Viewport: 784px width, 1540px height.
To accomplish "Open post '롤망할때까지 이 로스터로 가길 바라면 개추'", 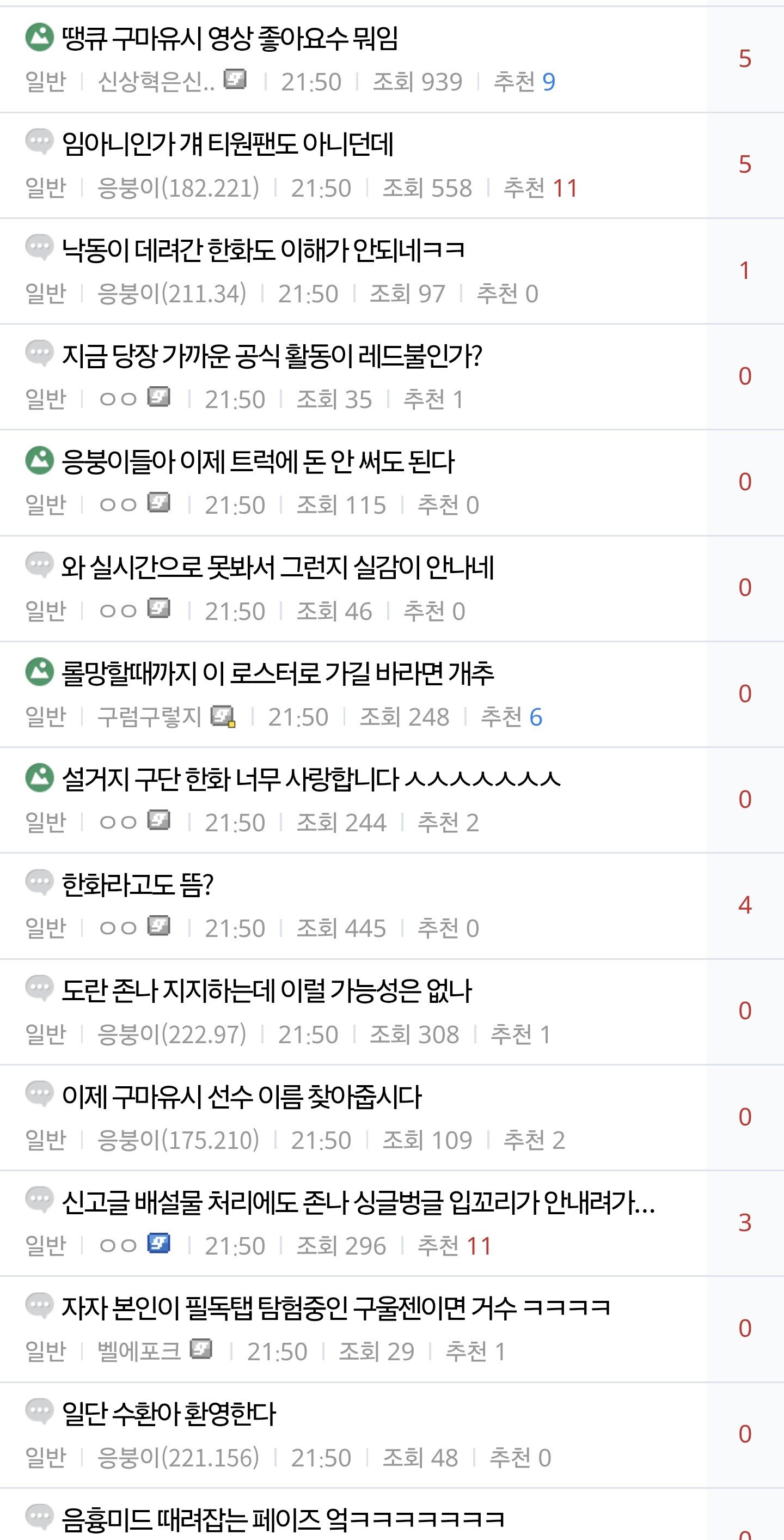I will [x=278, y=673].
